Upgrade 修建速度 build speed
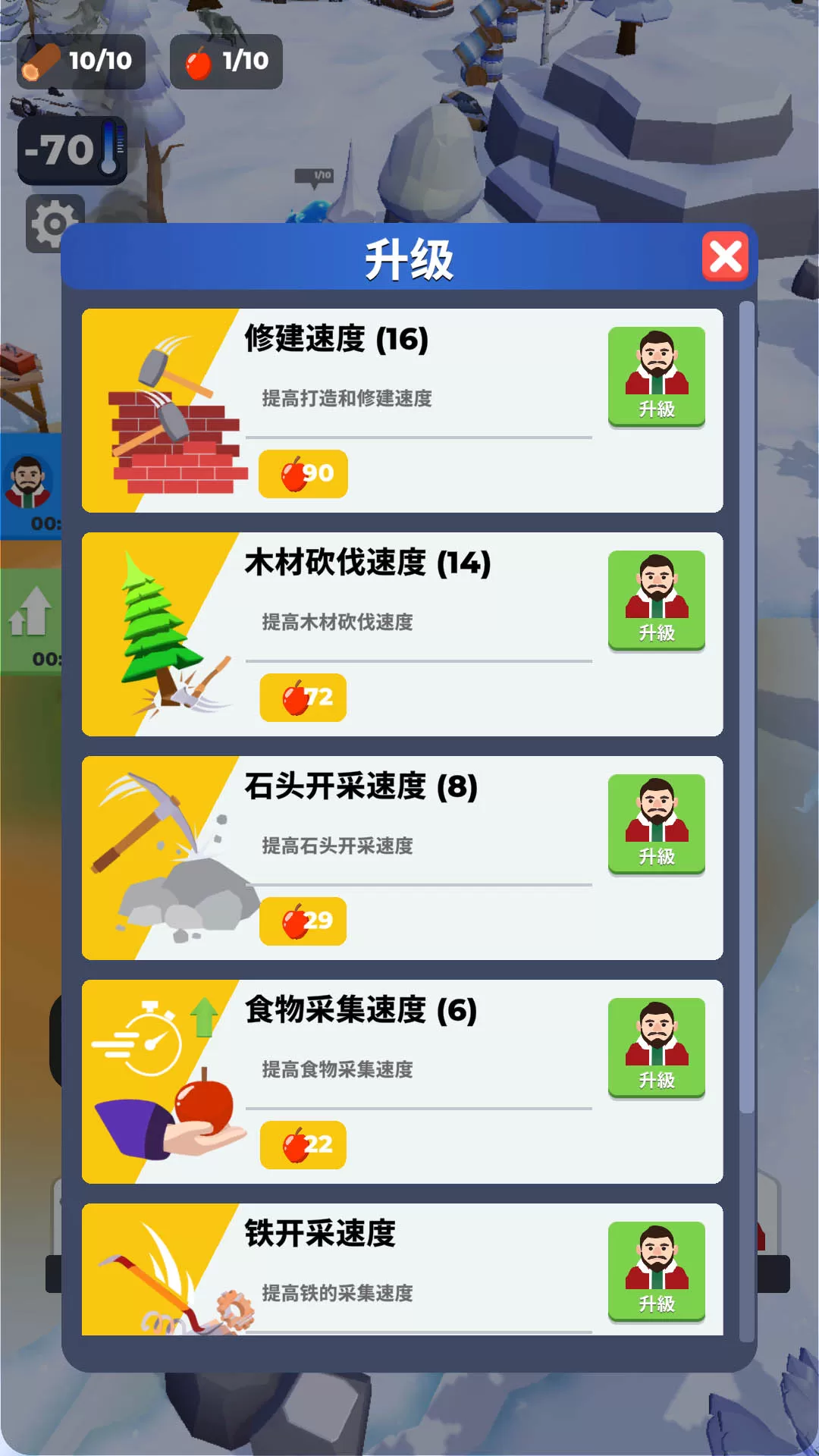Screen dimensions: 819x1456 point(656,376)
